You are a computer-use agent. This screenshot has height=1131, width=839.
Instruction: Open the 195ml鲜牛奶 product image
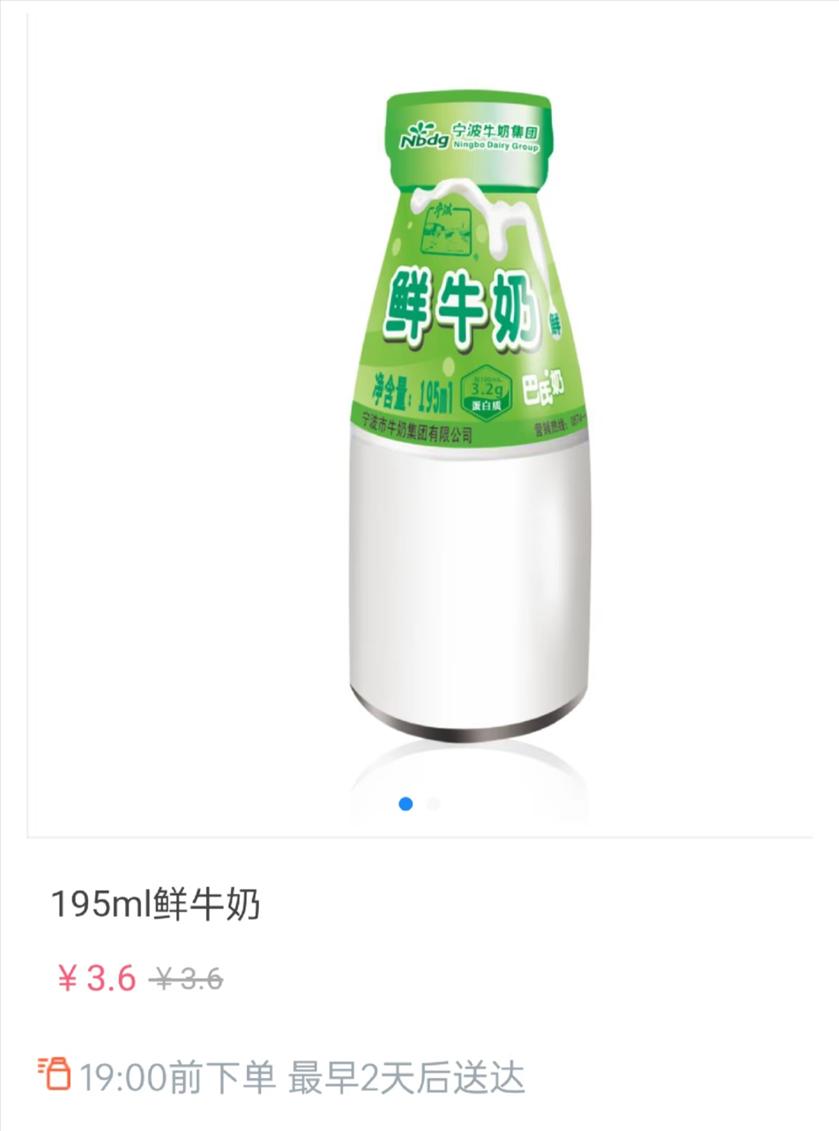468,420
